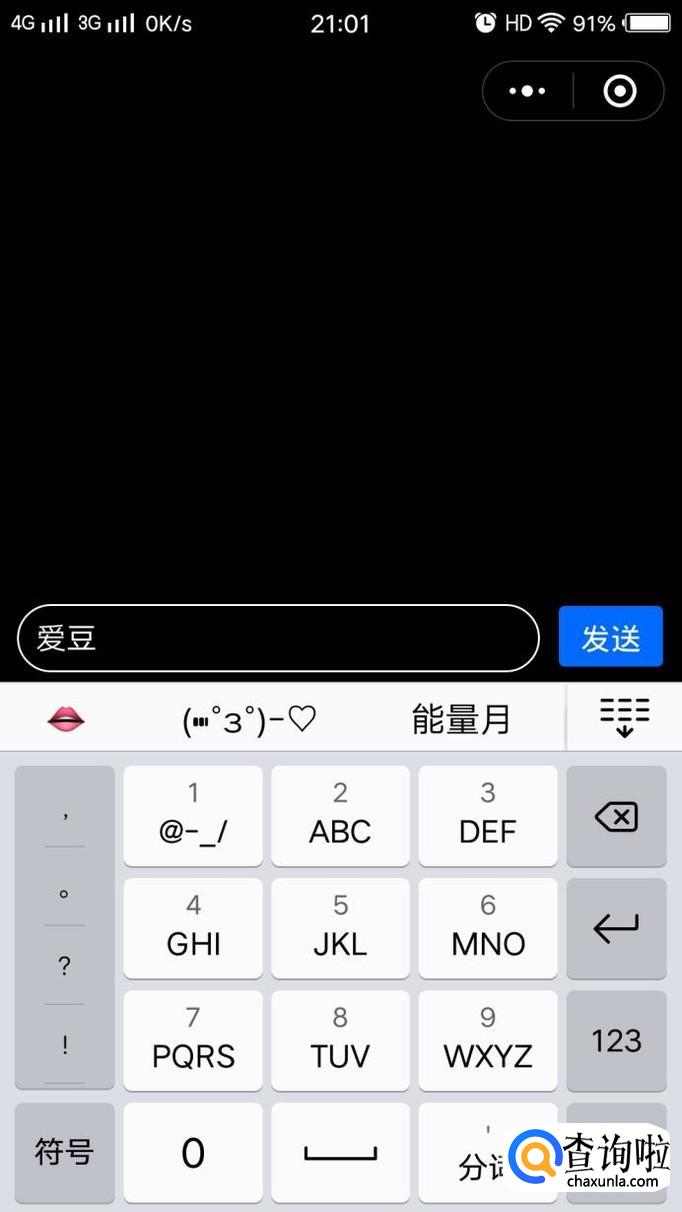Tap the space bar key

point(340,1153)
